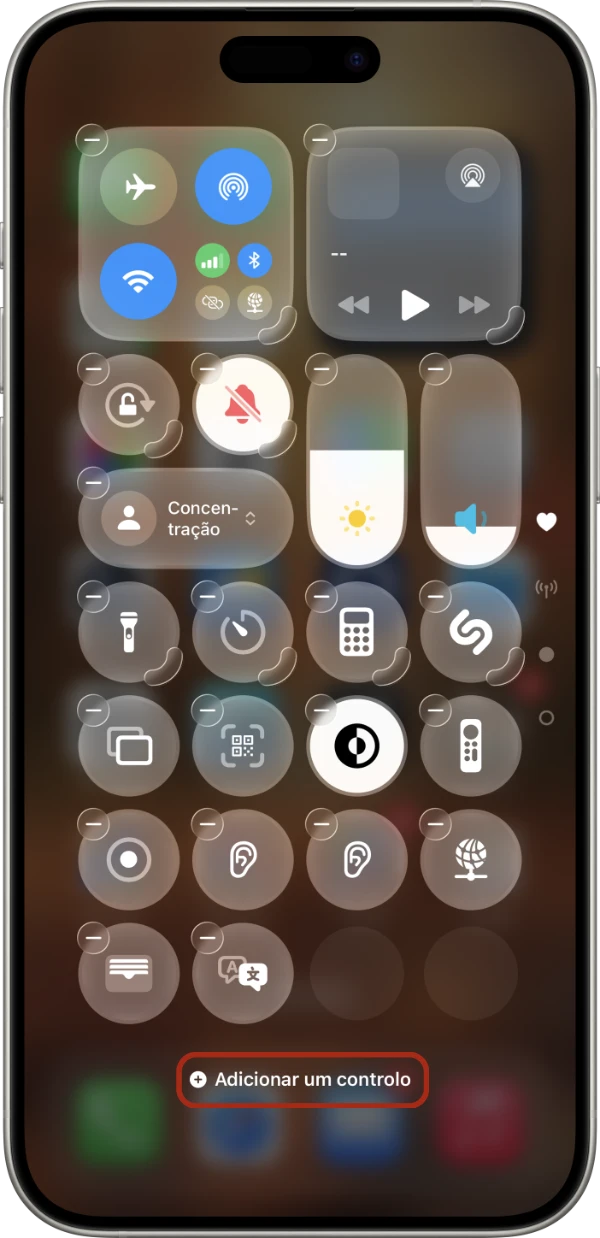Open screen mirroring control
The image size is (600, 1238).
click(x=129, y=746)
